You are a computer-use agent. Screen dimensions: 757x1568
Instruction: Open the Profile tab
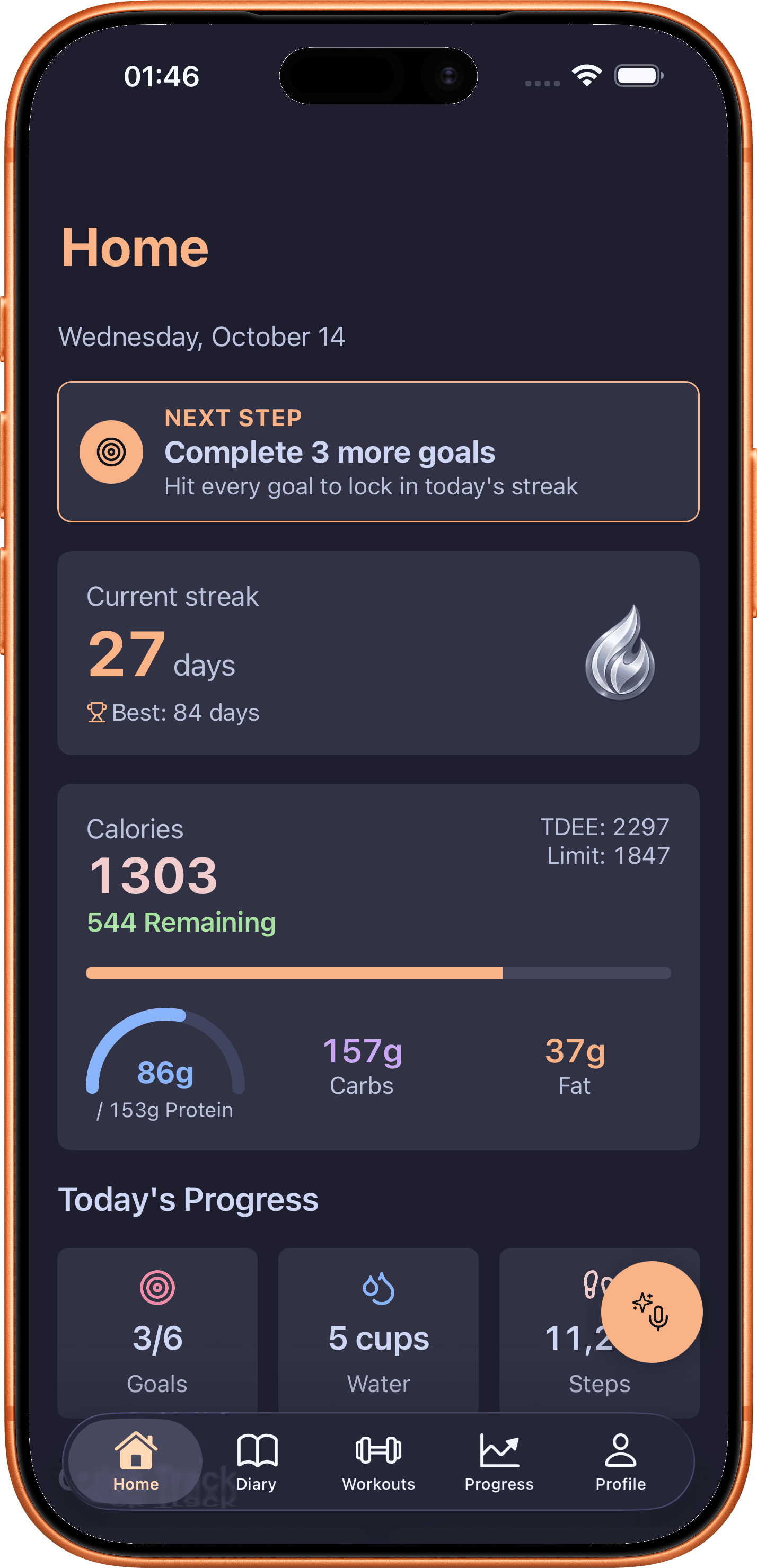[x=620, y=1461]
